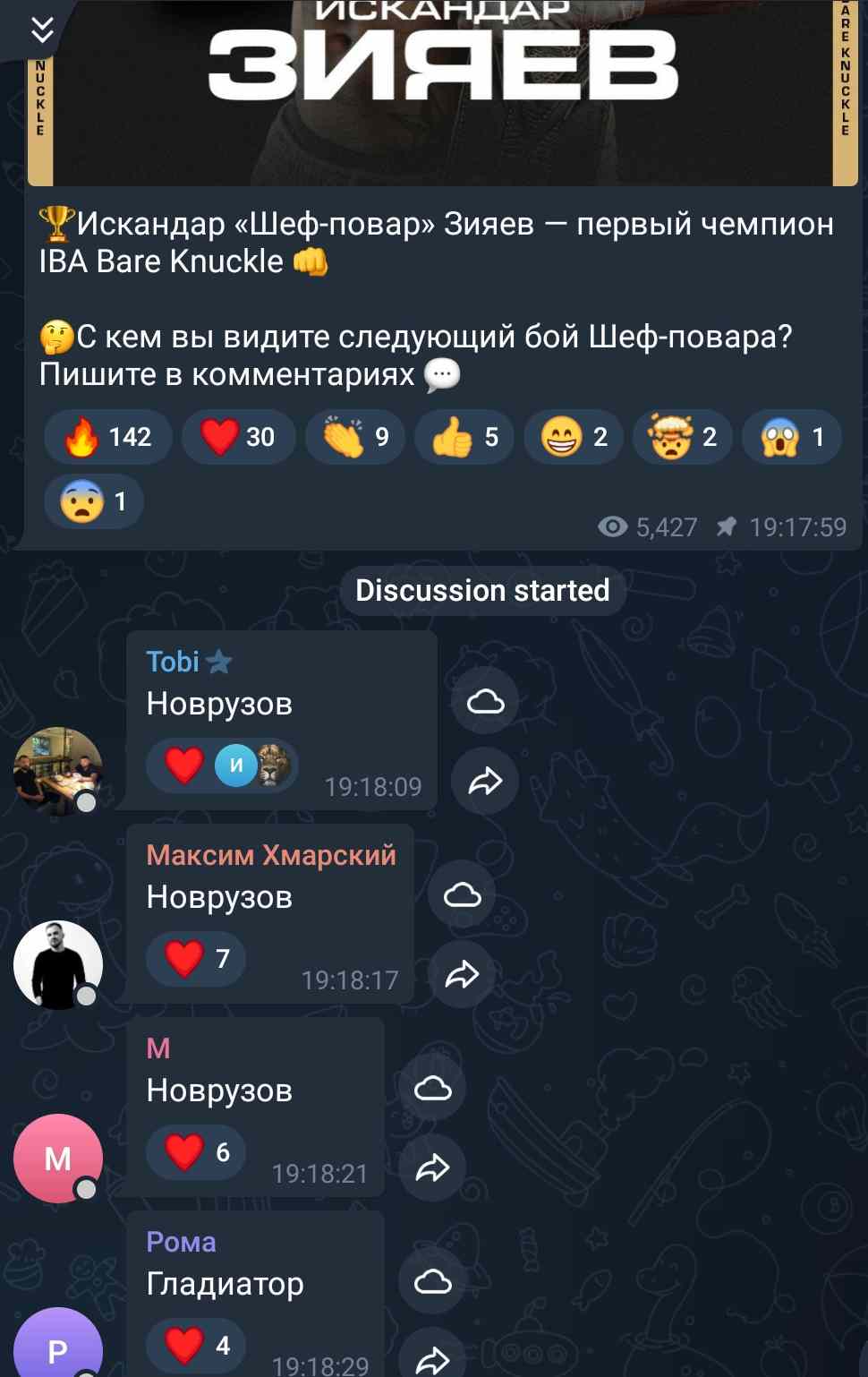The width and height of the screenshot is (868, 1377).
Task: Select the thumbs up reaction with 5
Action: click(x=464, y=437)
